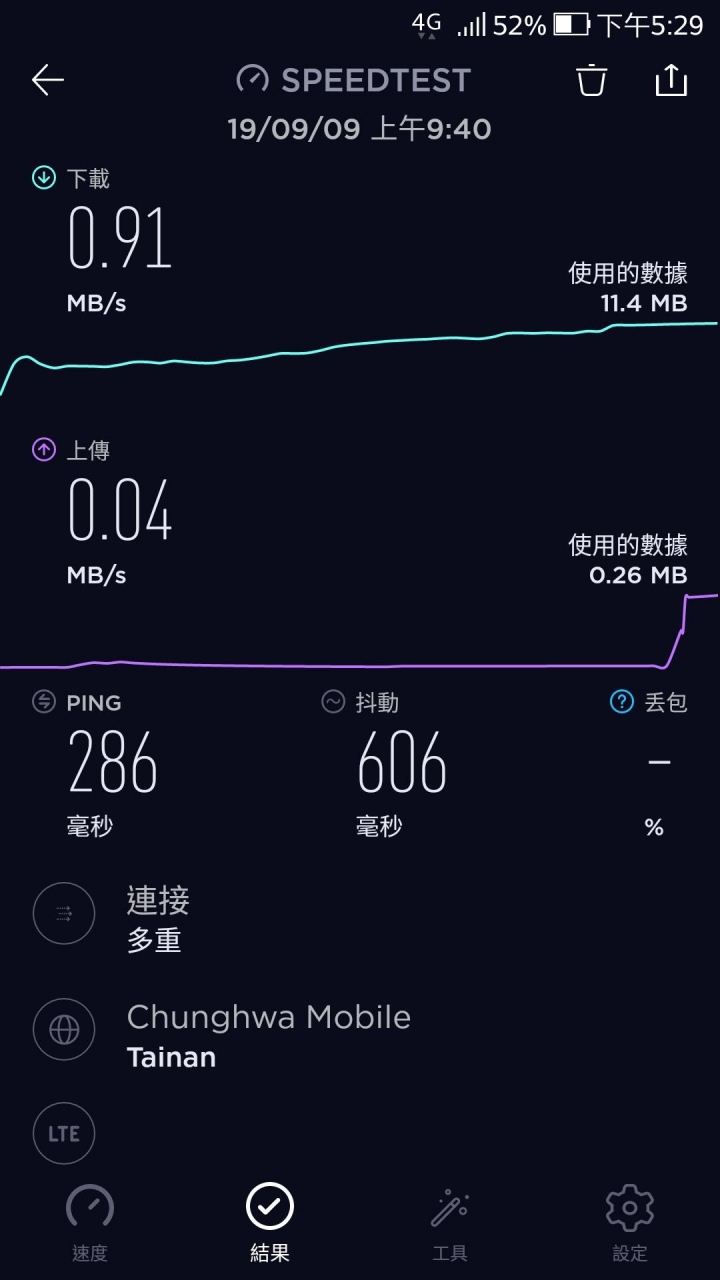Go to the 設定 tab
The height and width of the screenshot is (1280, 720).
630,1224
